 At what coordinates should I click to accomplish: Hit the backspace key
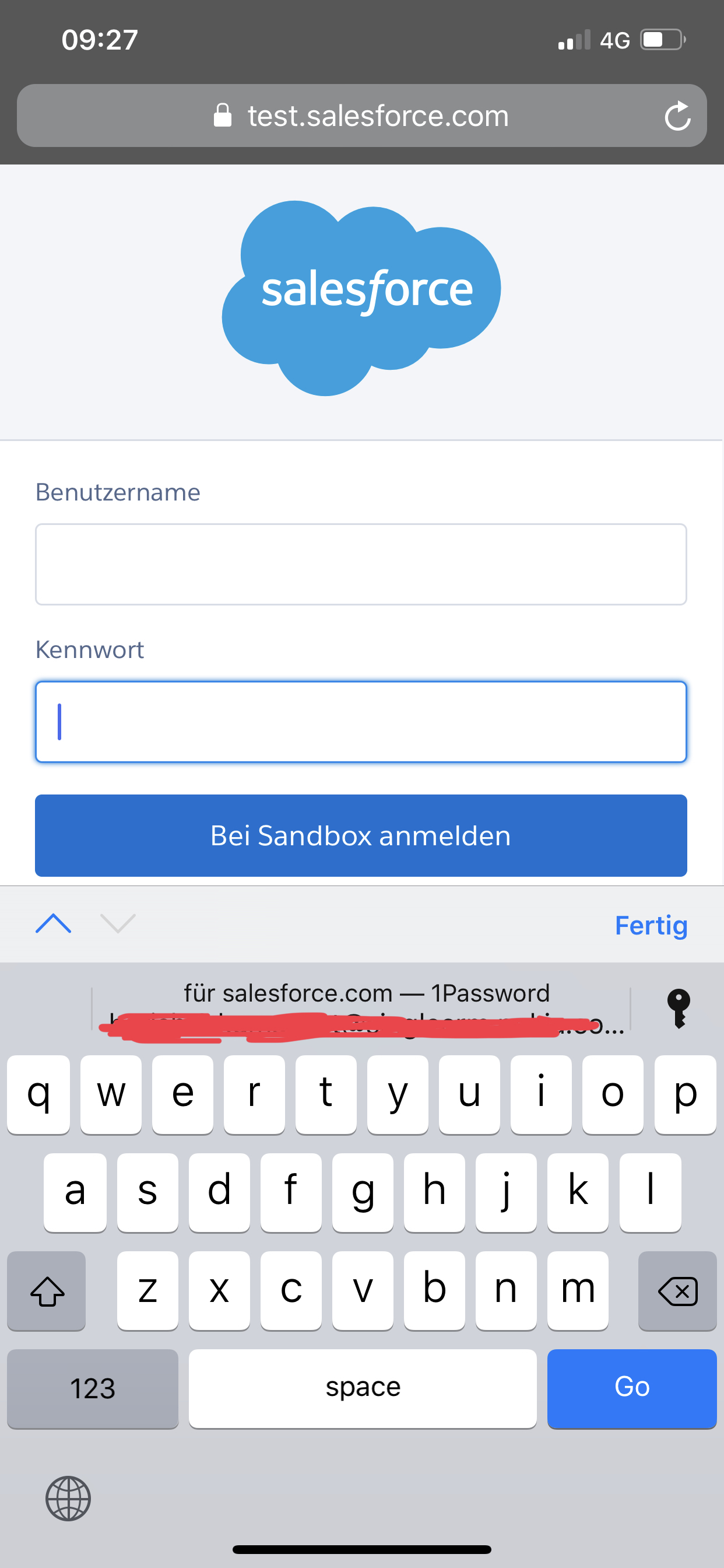click(x=677, y=1291)
